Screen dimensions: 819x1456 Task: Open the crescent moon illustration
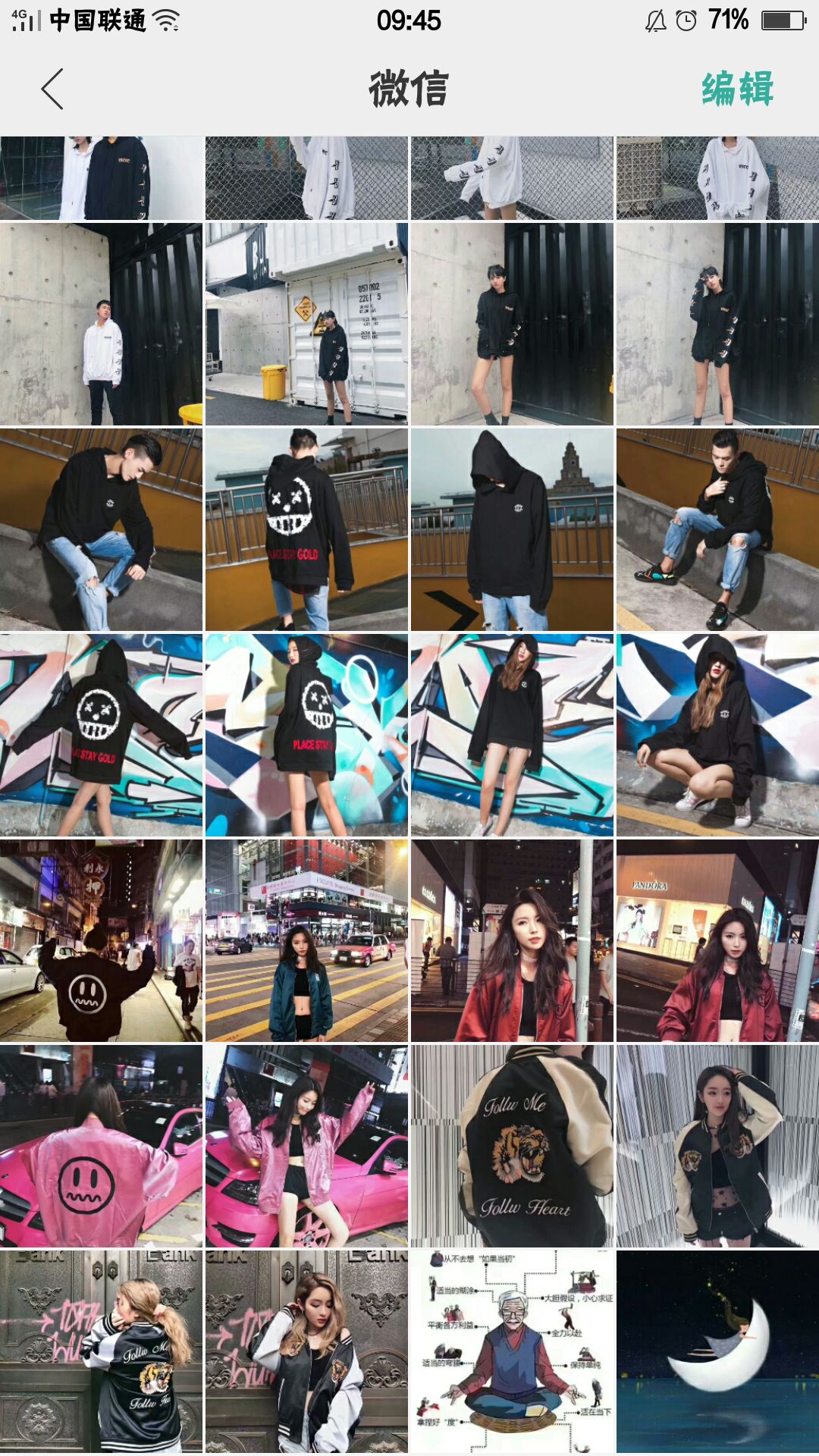click(x=717, y=1351)
